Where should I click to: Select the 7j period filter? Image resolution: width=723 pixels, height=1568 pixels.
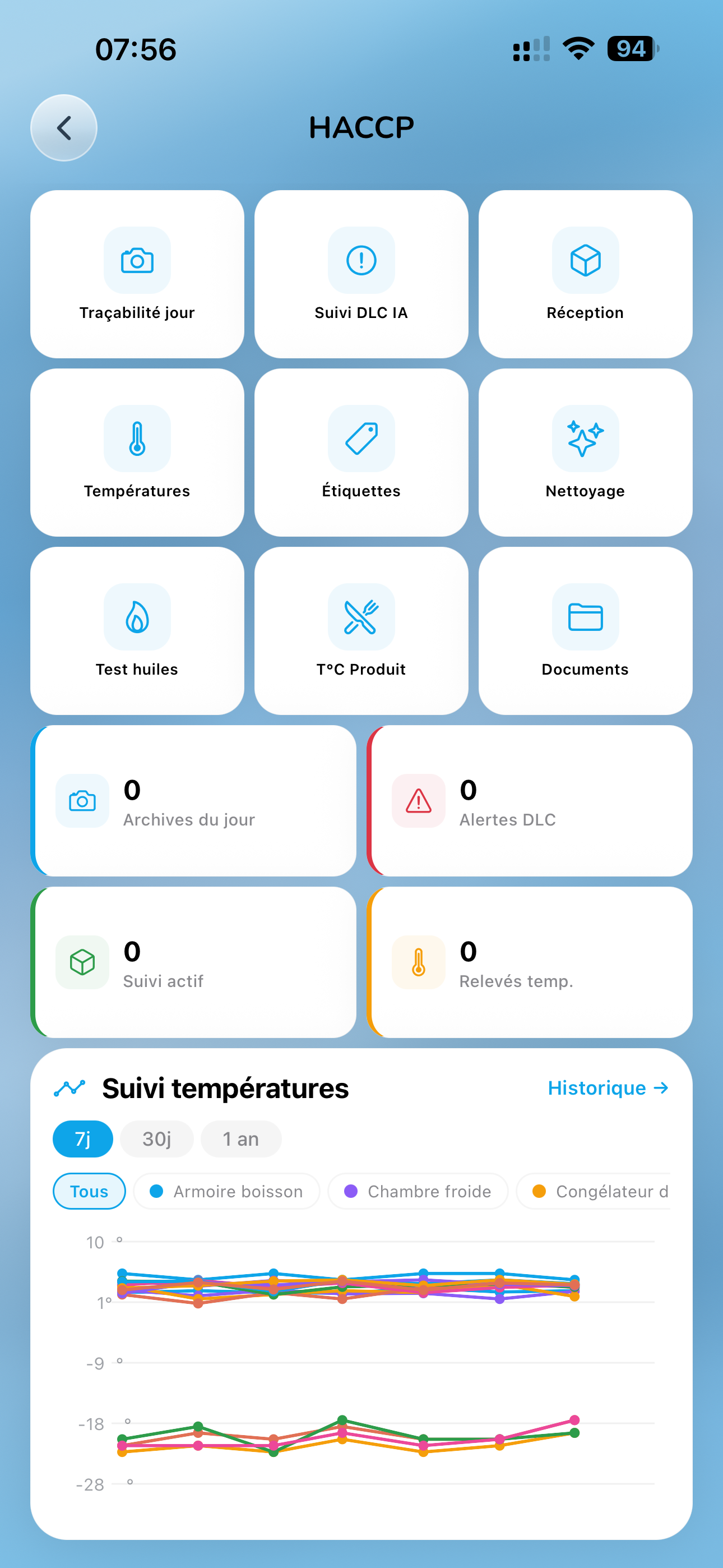pos(83,1139)
